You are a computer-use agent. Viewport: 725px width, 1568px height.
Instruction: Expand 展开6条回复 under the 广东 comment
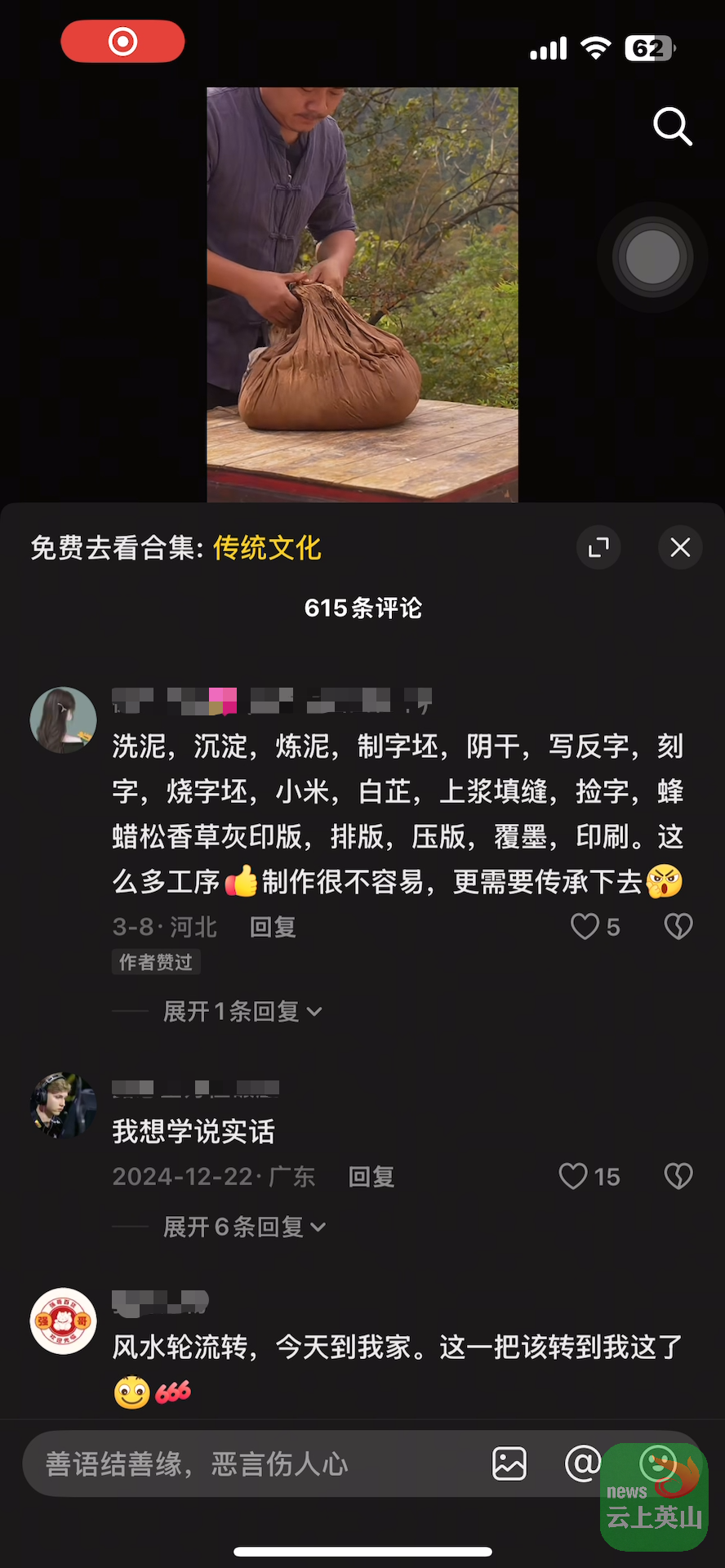[244, 1227]
